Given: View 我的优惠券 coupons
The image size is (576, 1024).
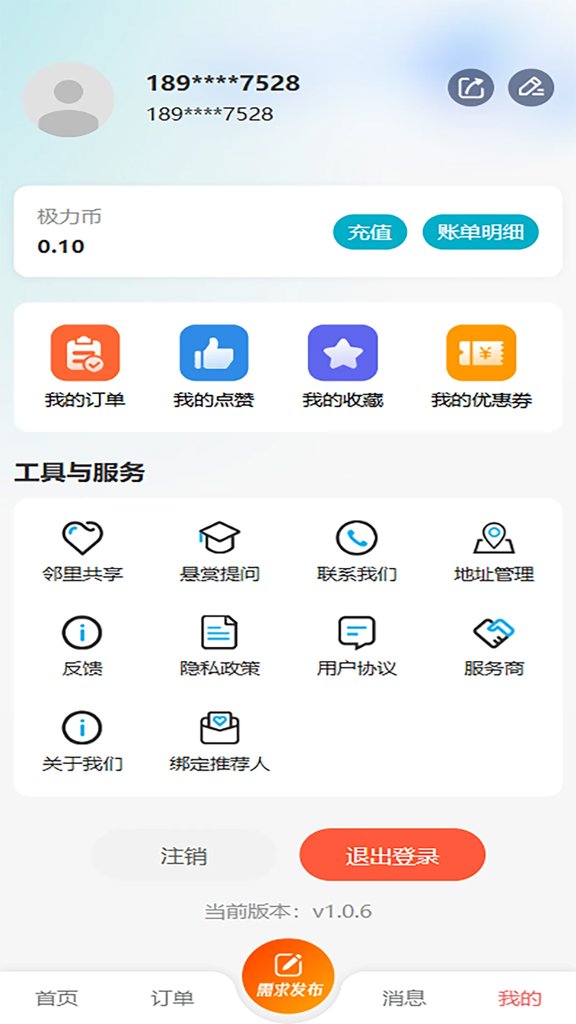Looking at the screenshot, I should click(x=481, y=367).
